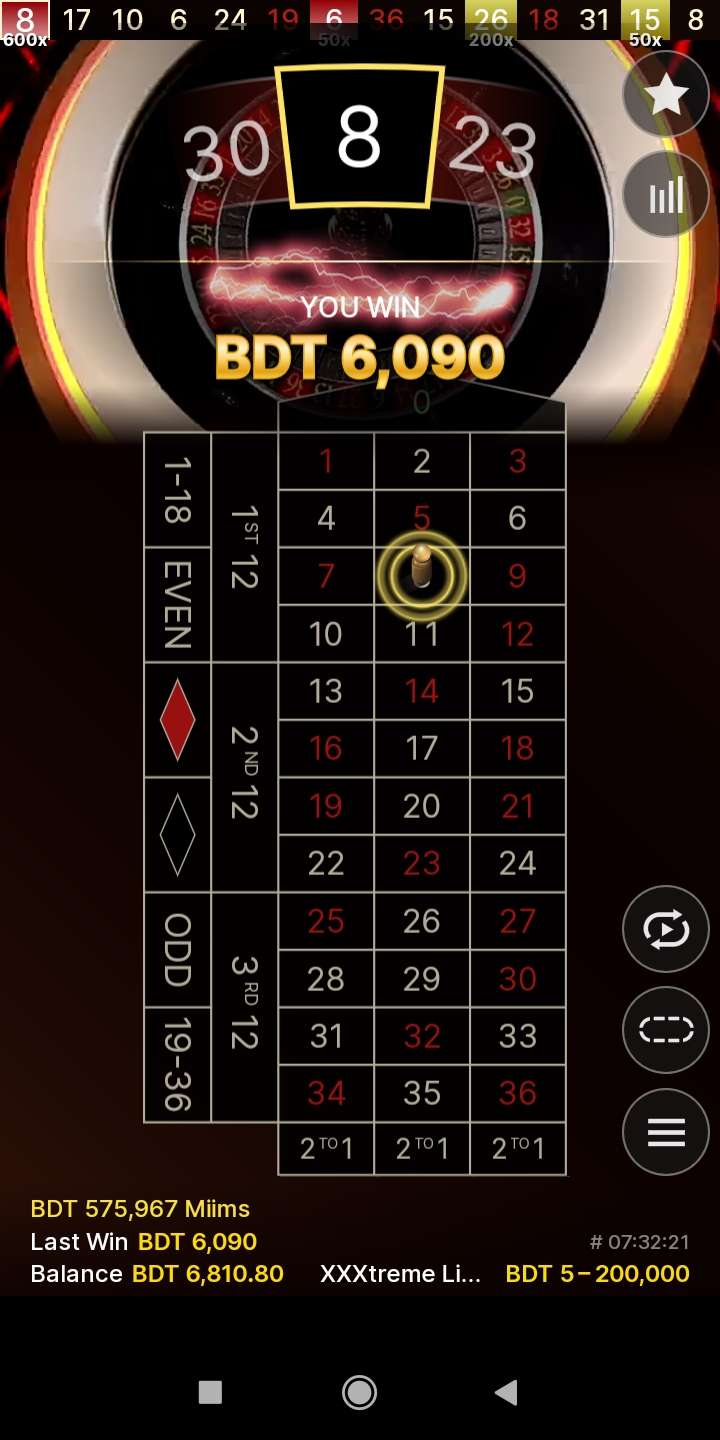Repeat the previous bet

[666, 930]
